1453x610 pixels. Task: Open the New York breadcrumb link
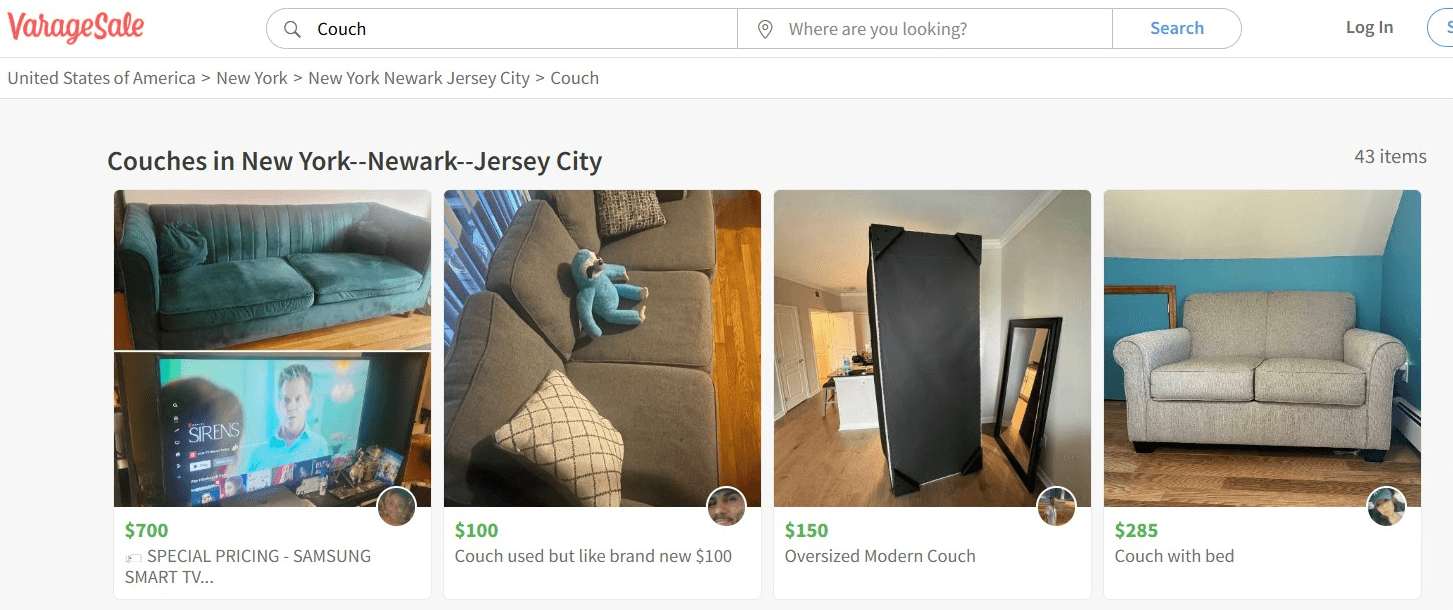tap(252, 78)
